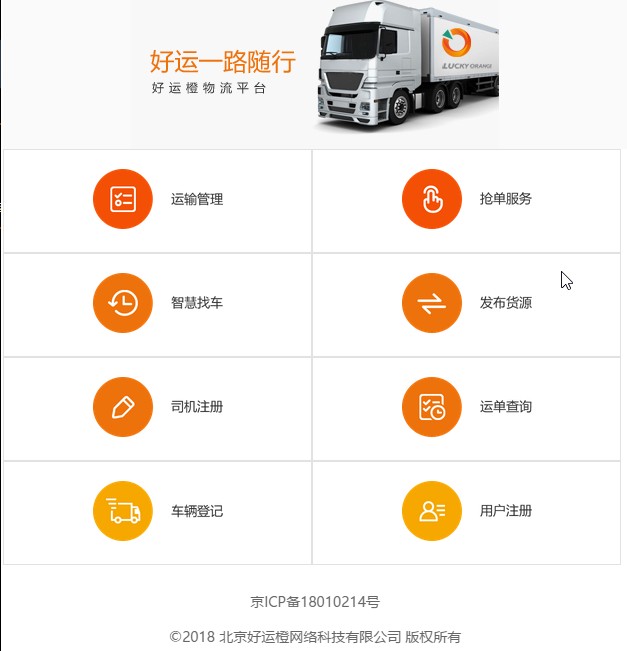Go to 司机注册 driver registration
This screenshot has width=627, height=651.
click(x=157, y=408)
